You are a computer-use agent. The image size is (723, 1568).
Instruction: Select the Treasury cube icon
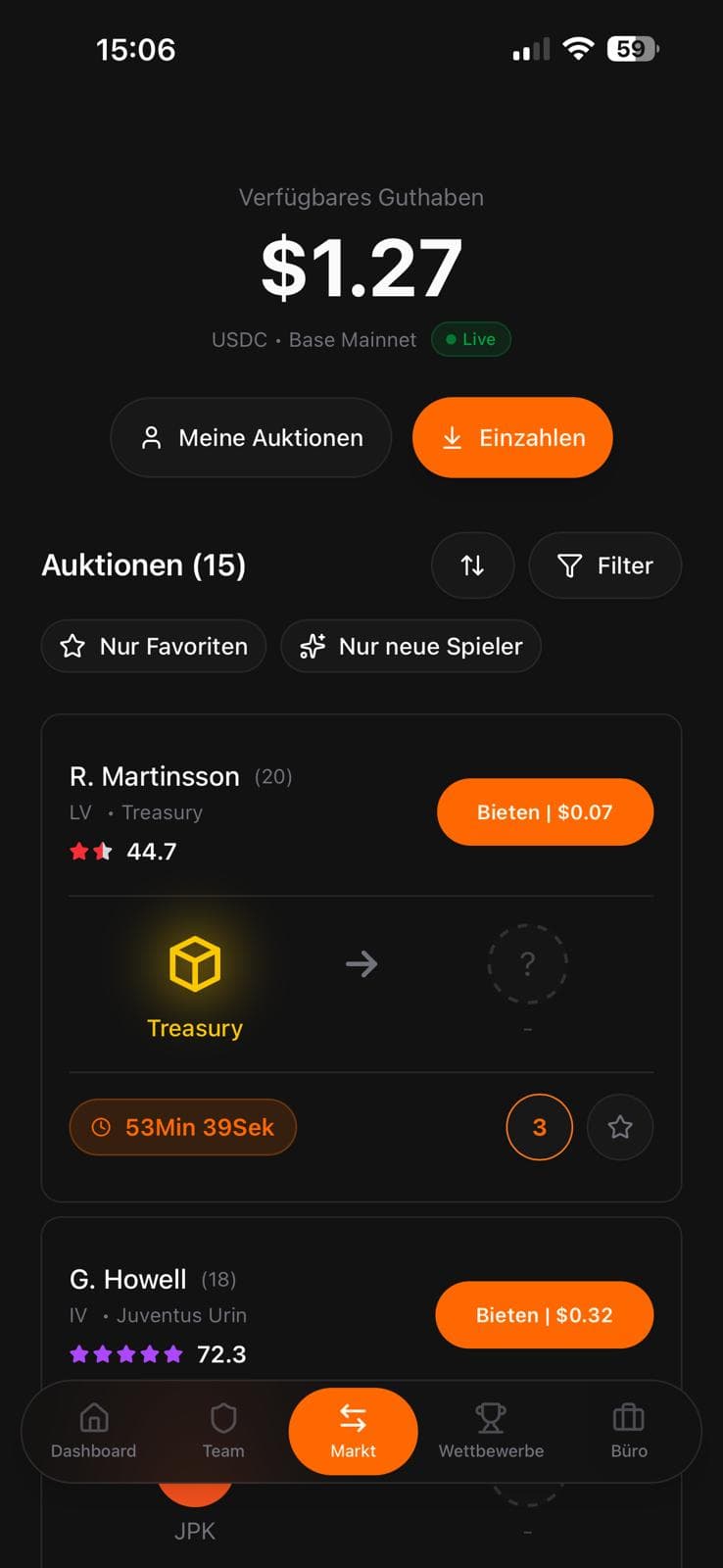point(195,965)
